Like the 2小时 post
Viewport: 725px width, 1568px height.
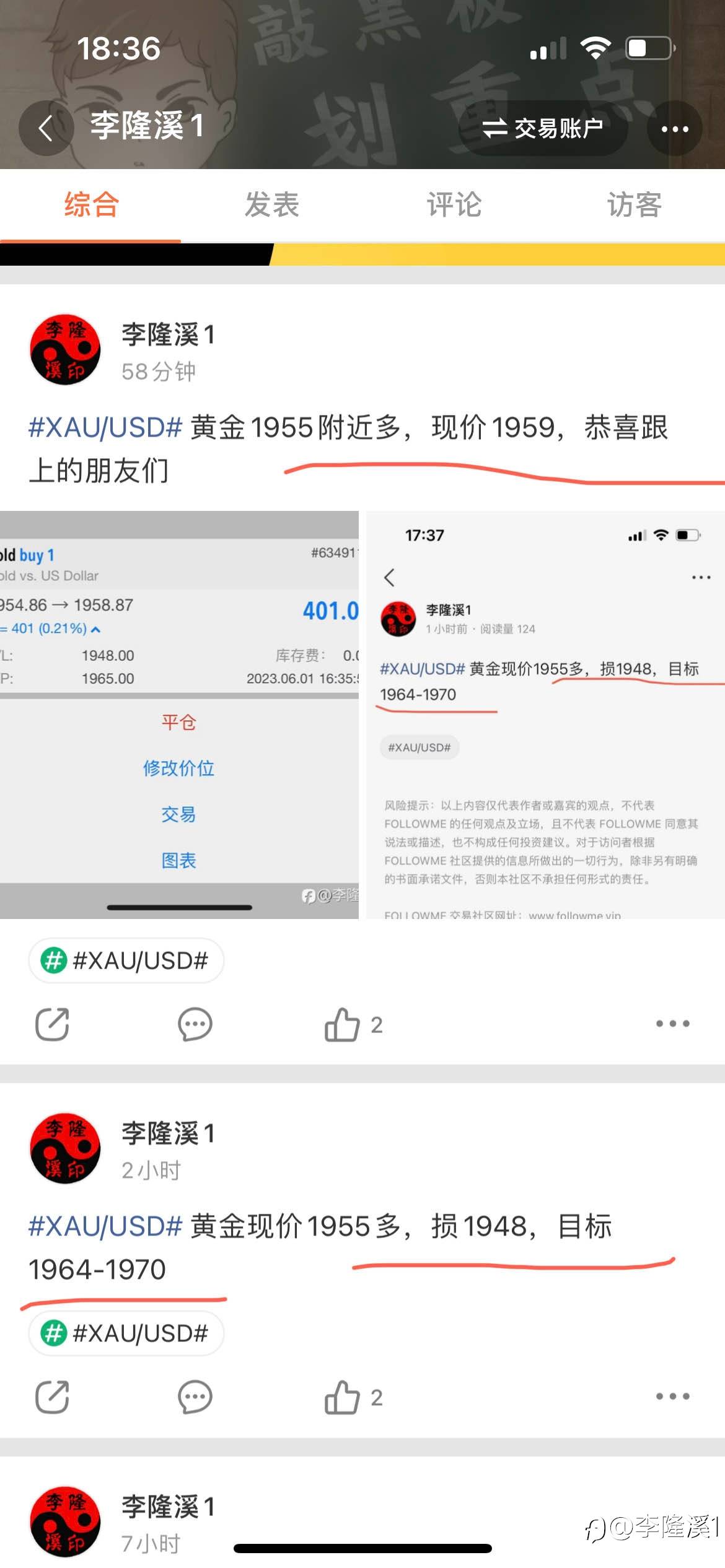tap(343, 1397)
